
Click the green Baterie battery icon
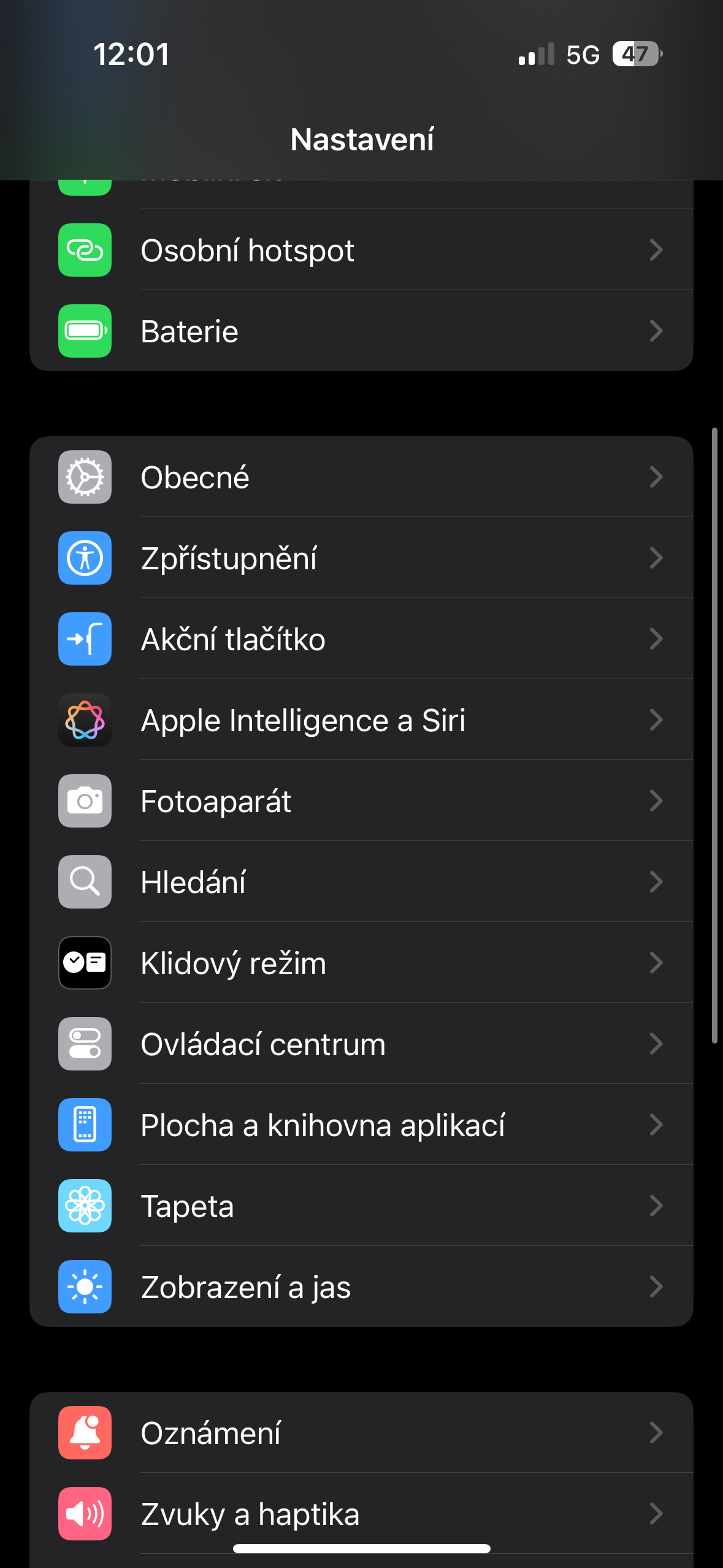(85, 331)
